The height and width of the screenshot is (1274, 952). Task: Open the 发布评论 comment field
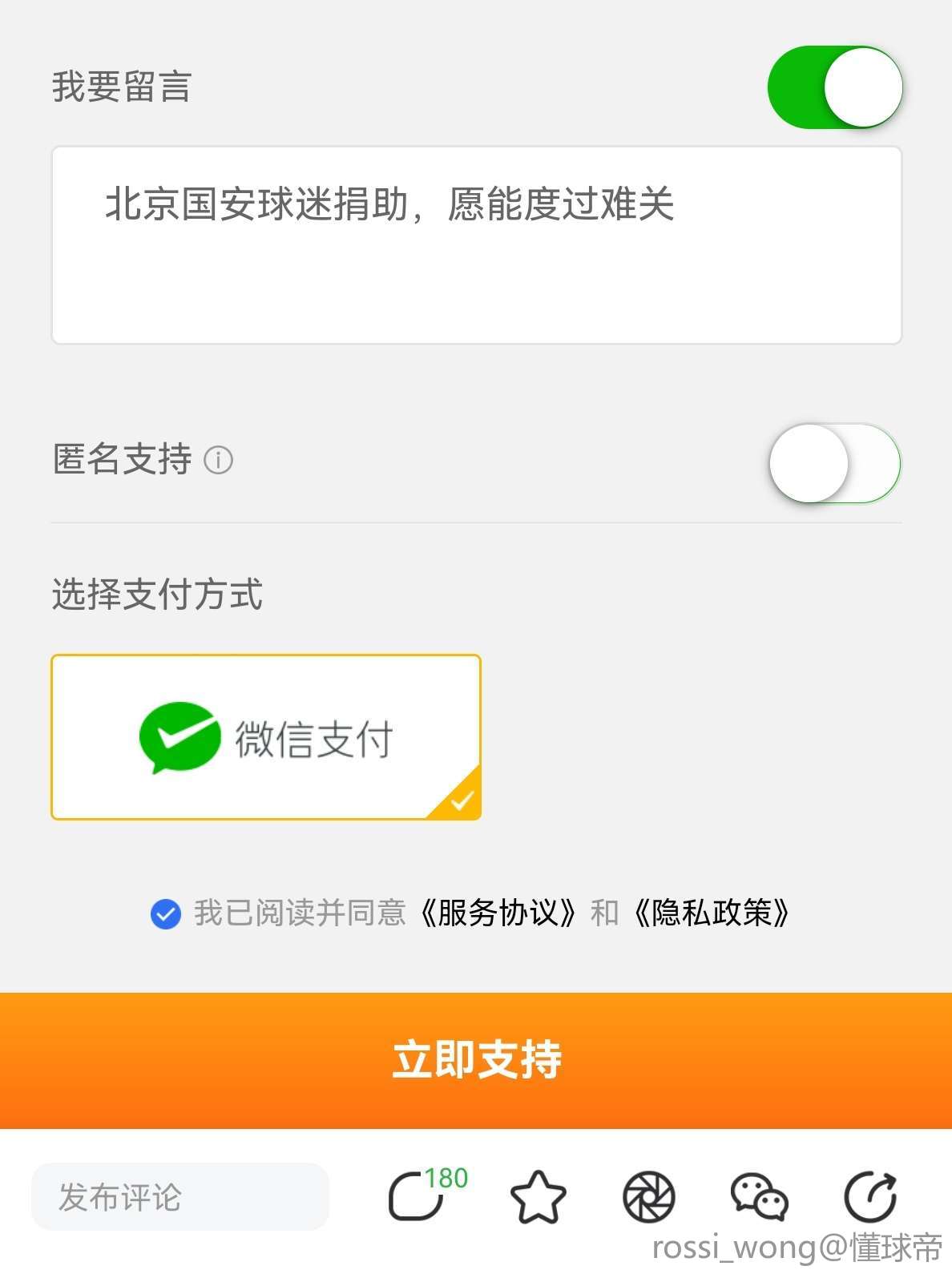click(x=180, y=1197)
